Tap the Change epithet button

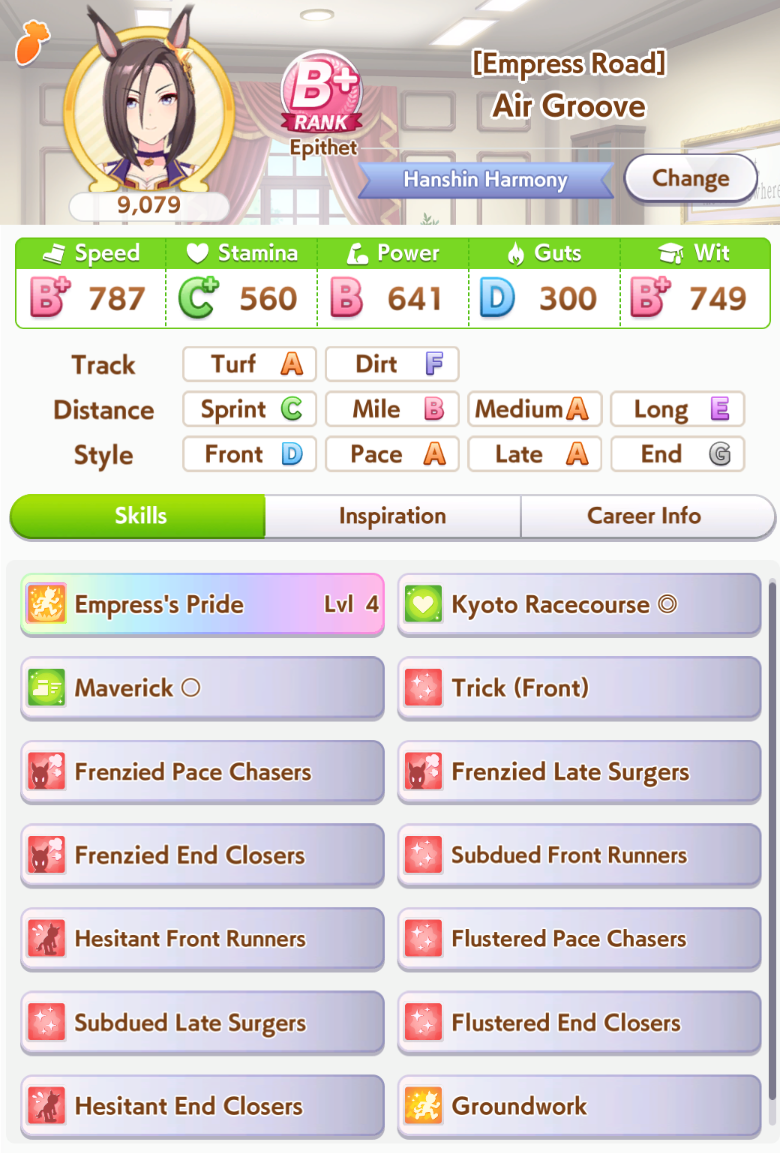point(690,179)
